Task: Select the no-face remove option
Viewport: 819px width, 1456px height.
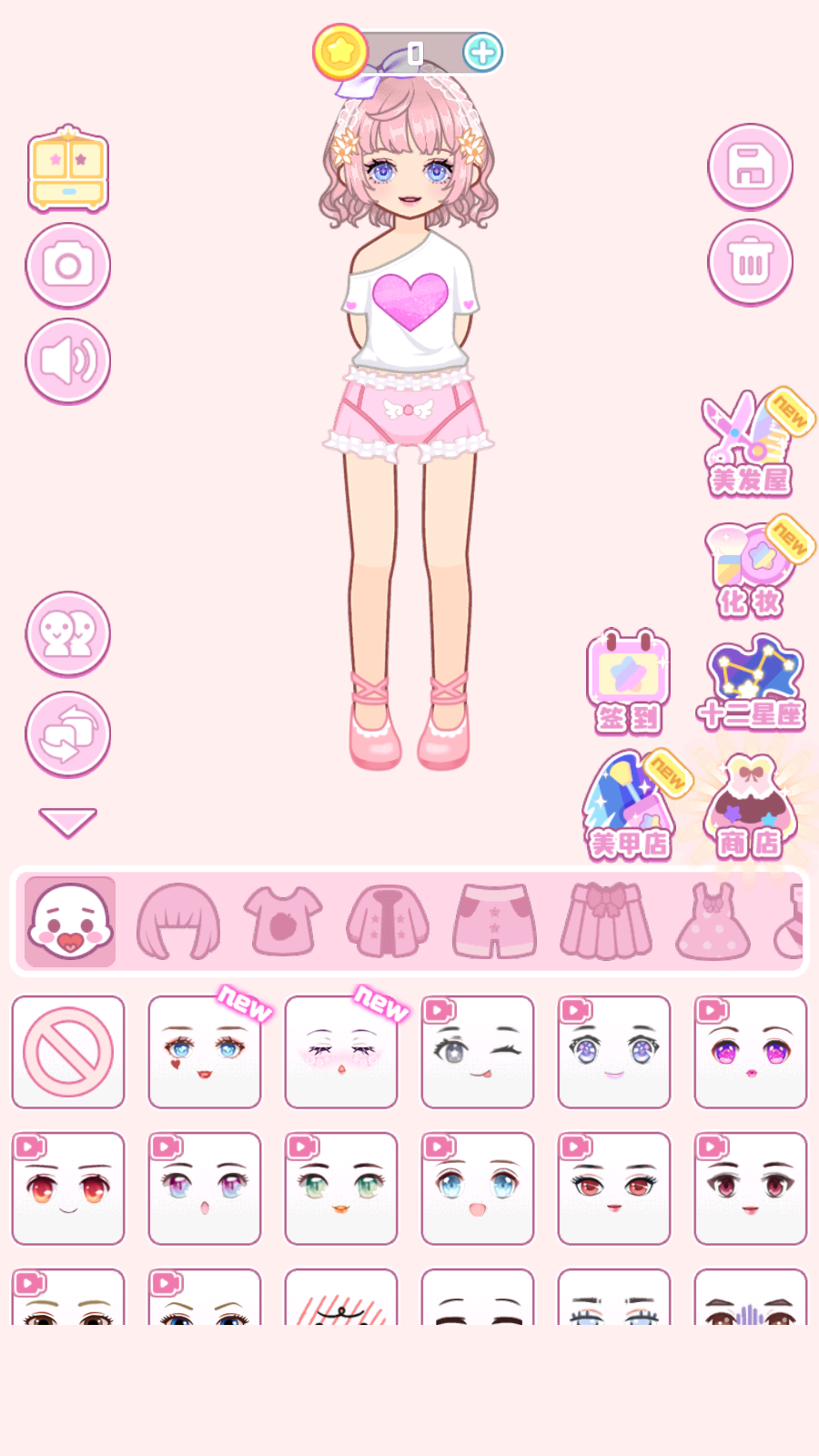Action: 68,1052
